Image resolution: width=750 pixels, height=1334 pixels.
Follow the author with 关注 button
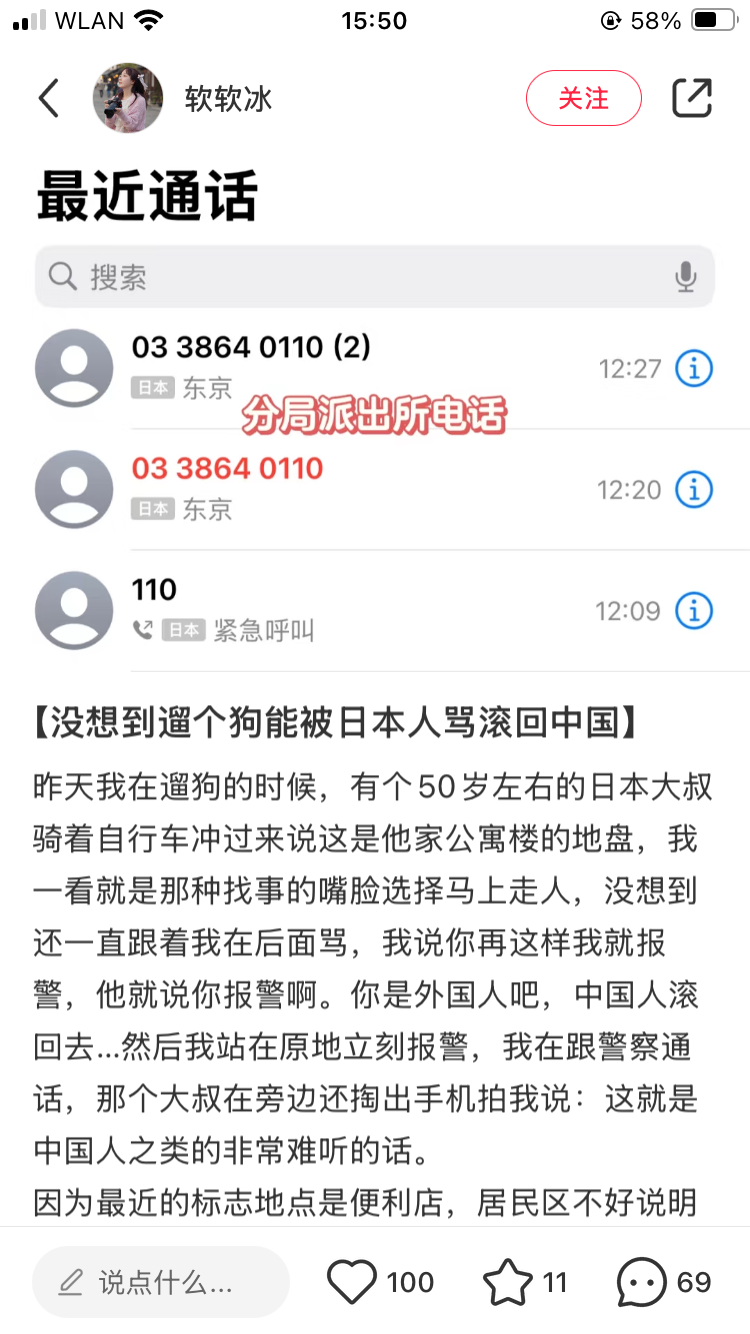[x=584, y=98]
